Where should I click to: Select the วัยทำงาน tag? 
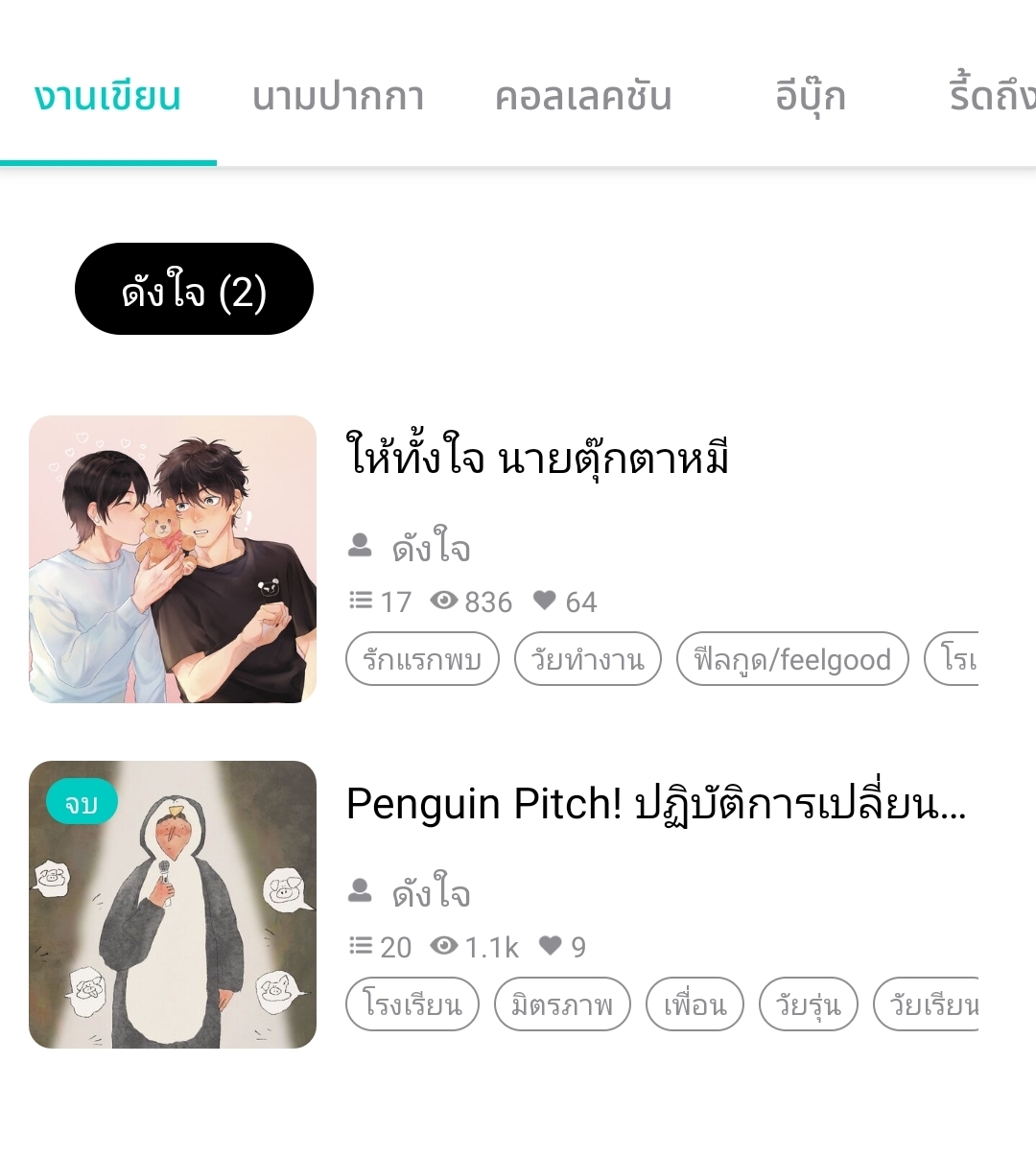pyautogui.click(x=587, y=659)
